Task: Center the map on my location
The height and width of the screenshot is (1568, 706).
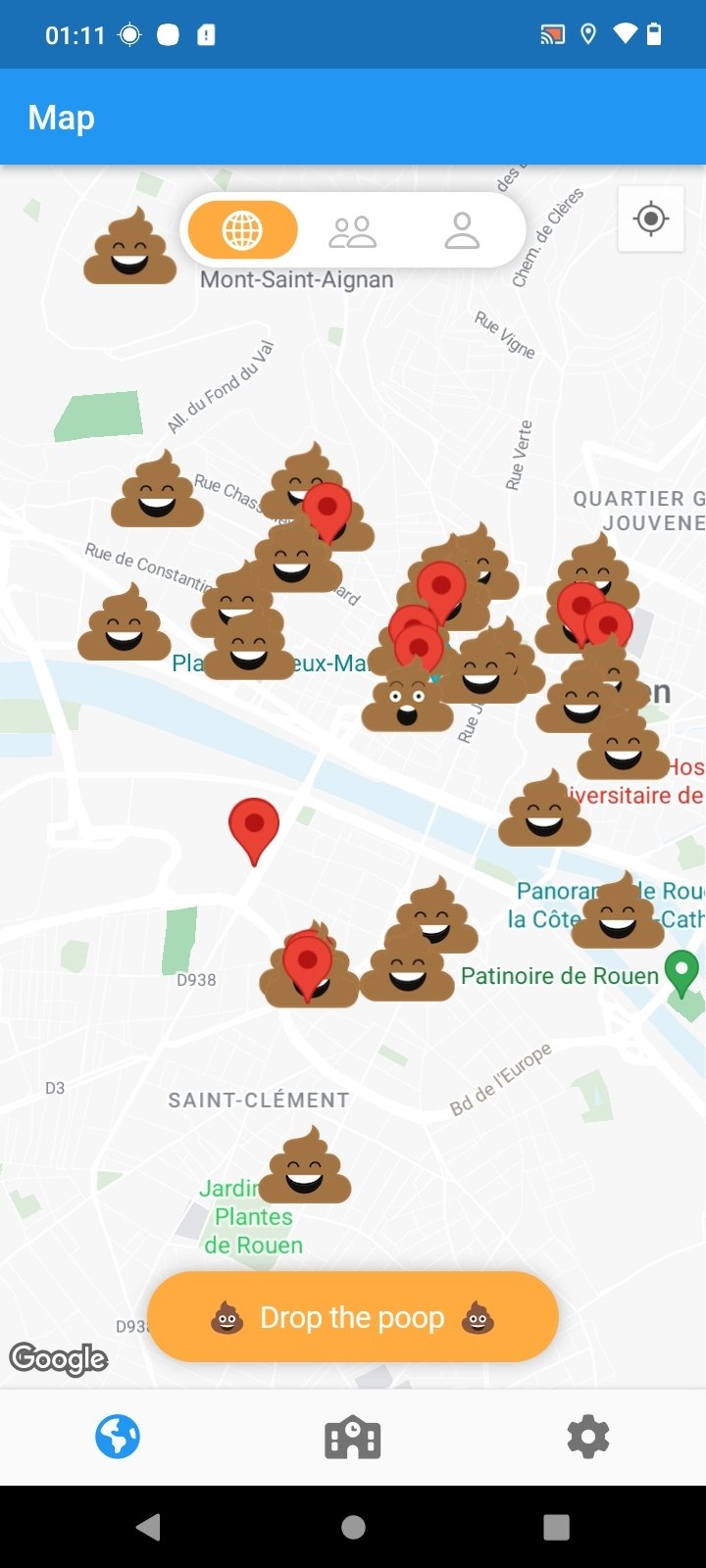Action: [x=651, y=219]
